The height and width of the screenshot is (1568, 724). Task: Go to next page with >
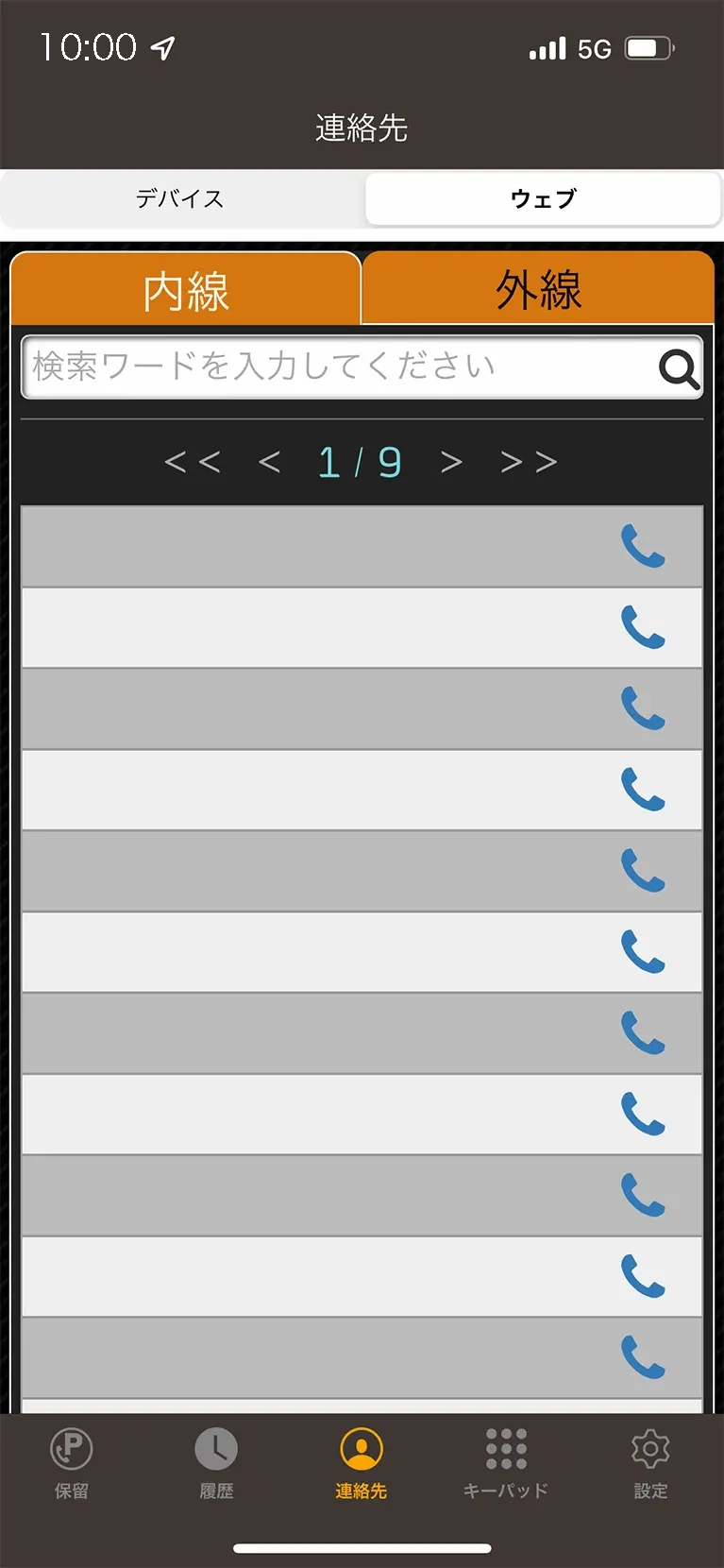(451, 462)
